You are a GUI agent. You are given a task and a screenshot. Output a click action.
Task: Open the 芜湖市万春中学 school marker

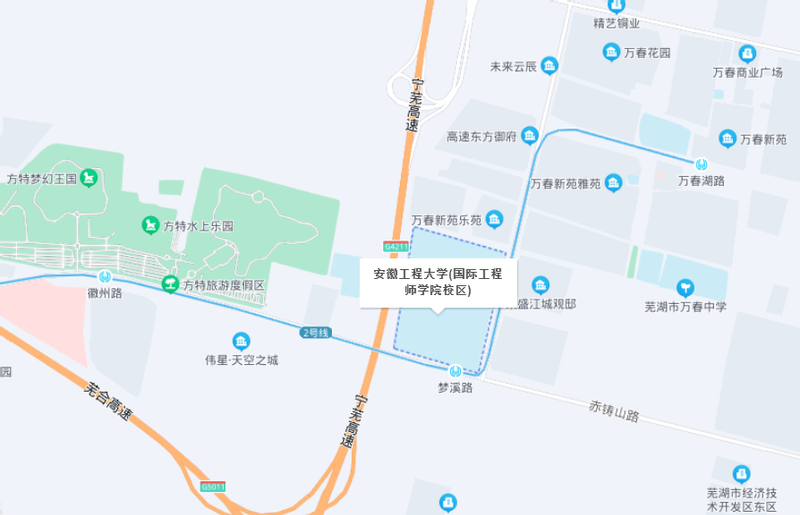[x=685, y=289]
